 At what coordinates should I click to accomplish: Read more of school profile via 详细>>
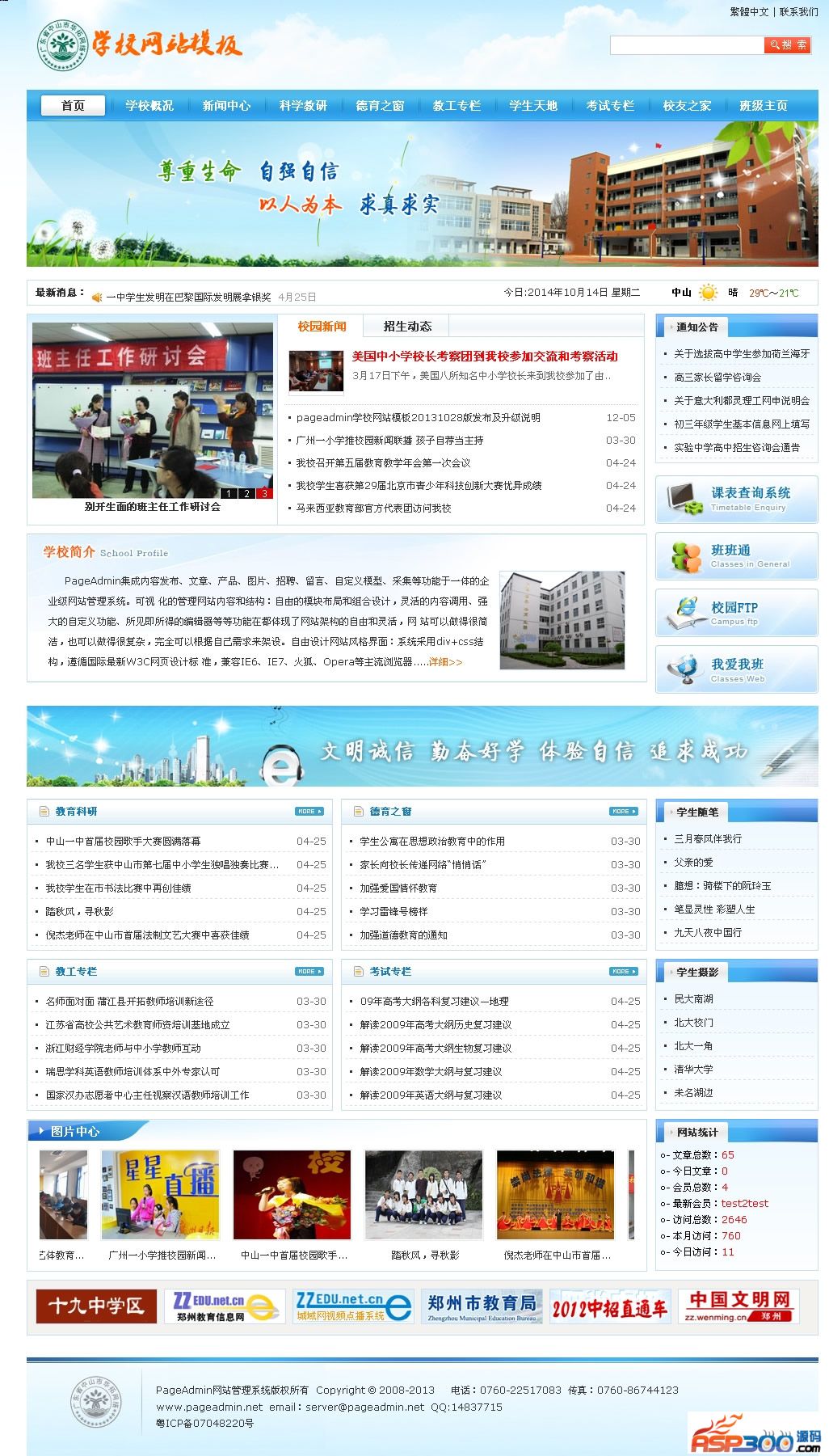pyautogui.click(x=445, y=662)
